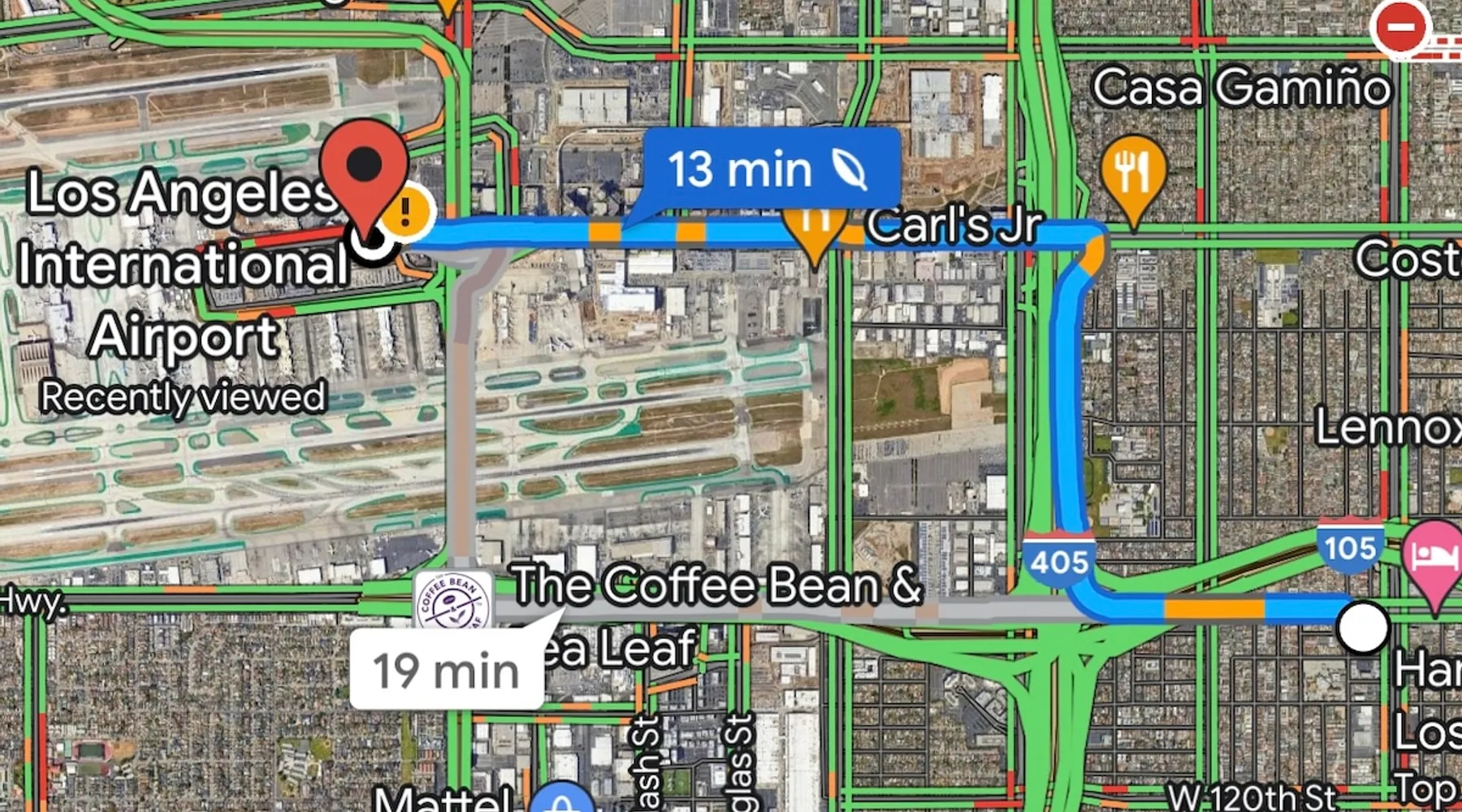1462x812 pixels.
Task: Tap the pink hotel pin
Action: (1432, 556)
